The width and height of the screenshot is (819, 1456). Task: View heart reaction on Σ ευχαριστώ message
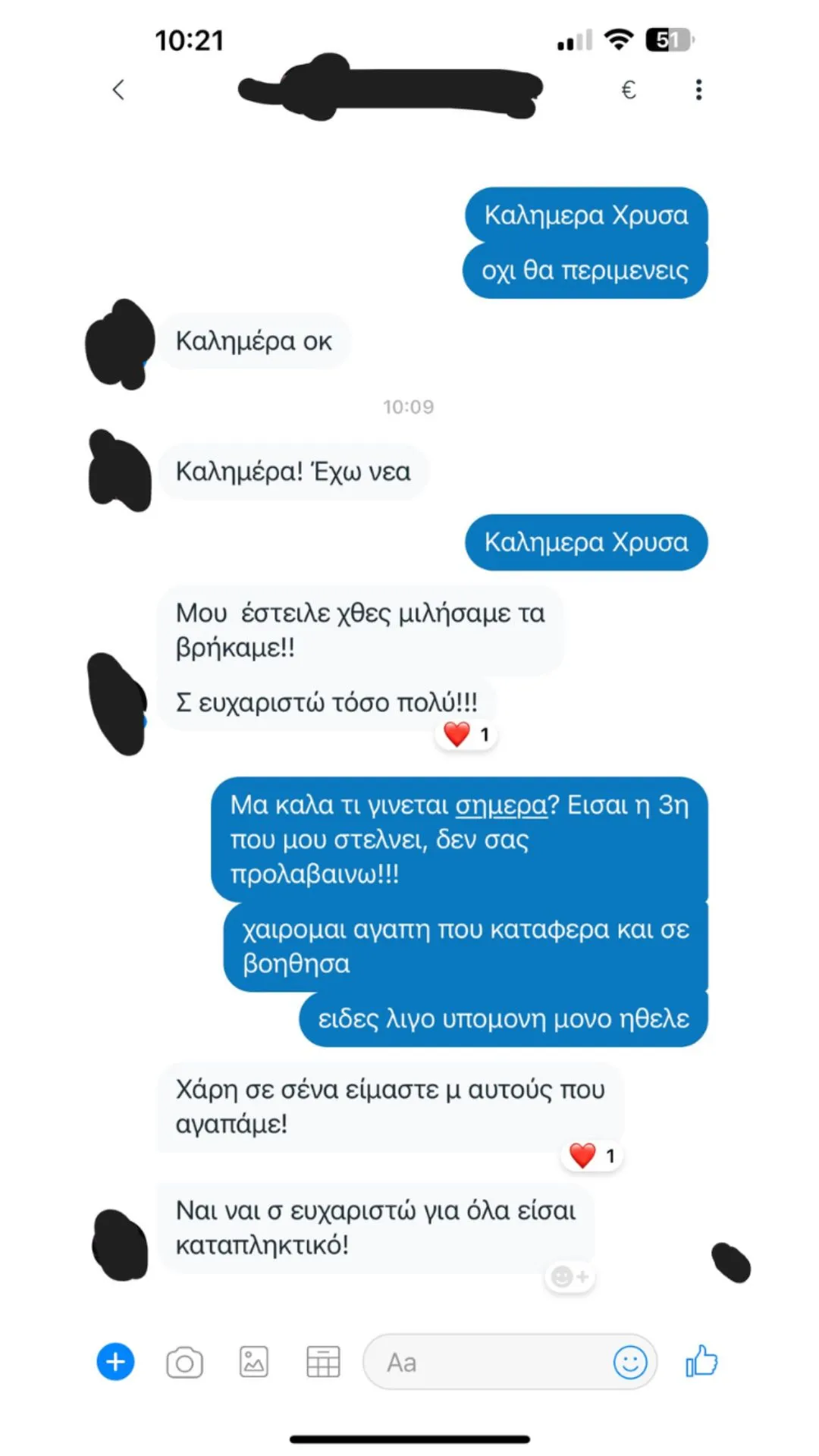466,734
